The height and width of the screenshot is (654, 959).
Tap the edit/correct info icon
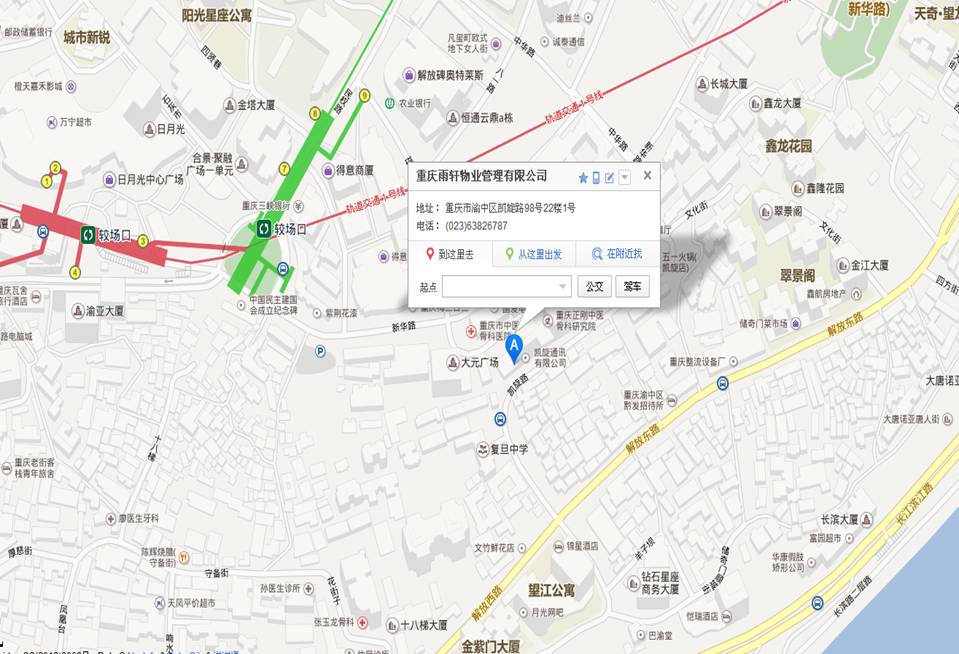(x=609, y=177)
